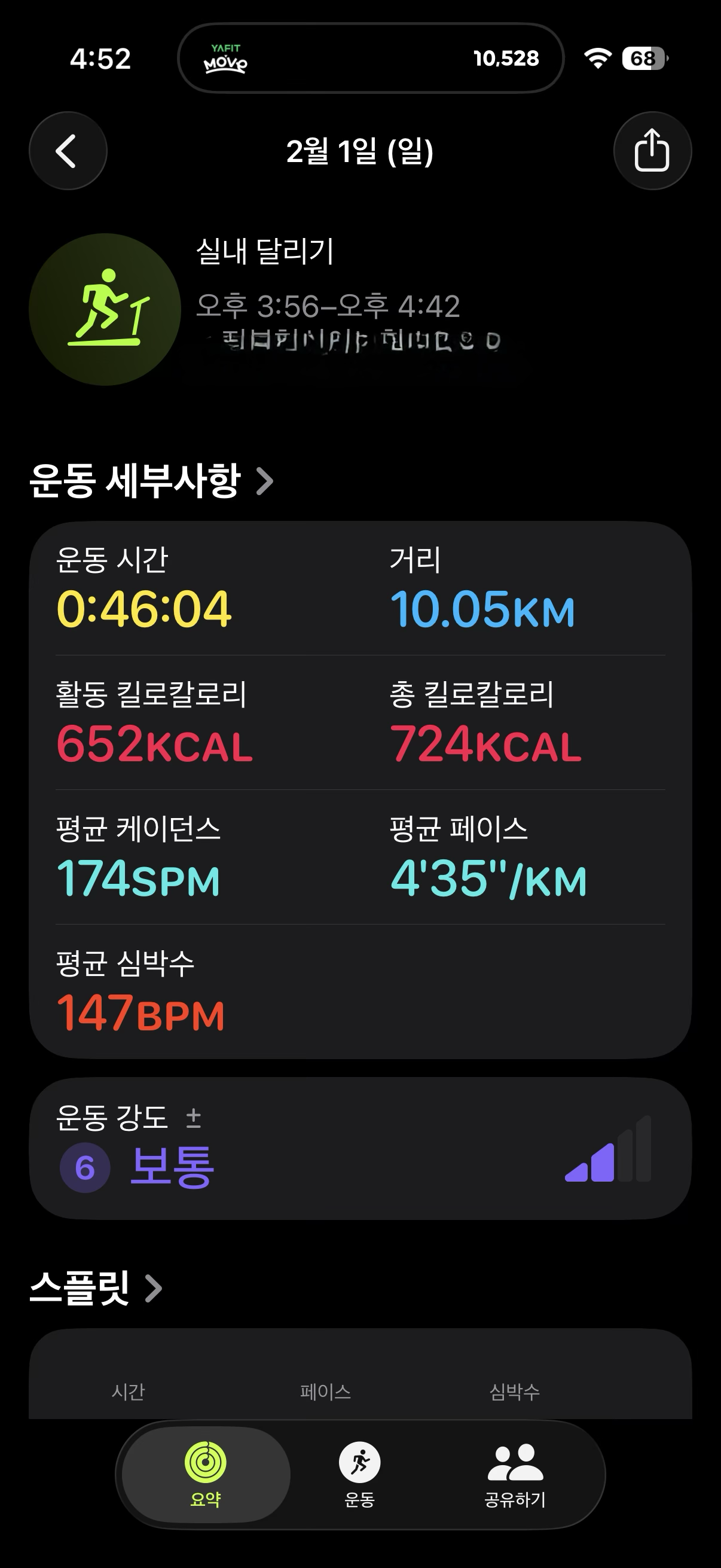Switch to the 요약 tab
This screenshot has width=721, height=1568.
coord(206,1474)
